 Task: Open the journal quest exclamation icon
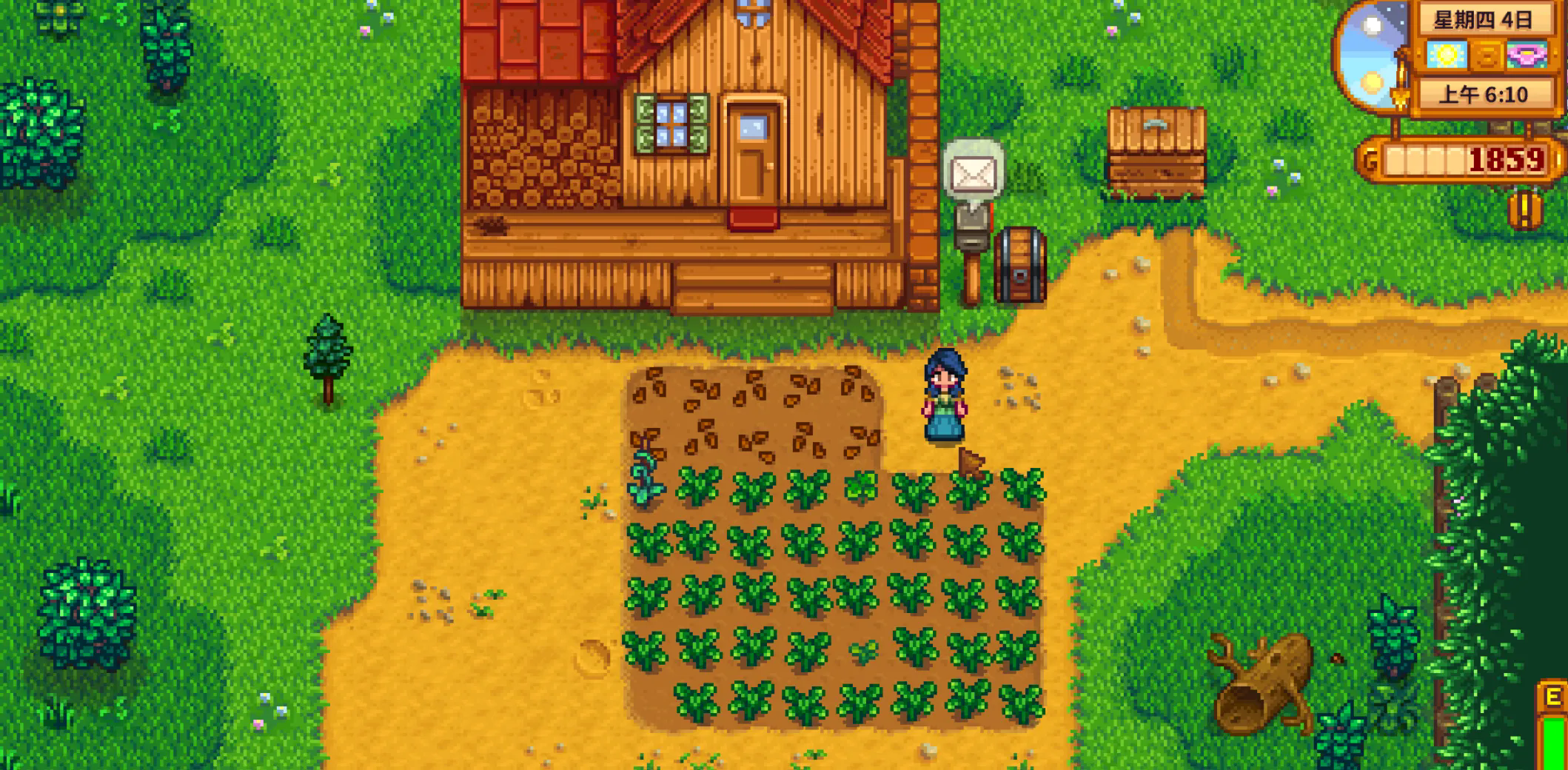(1525, 210)
